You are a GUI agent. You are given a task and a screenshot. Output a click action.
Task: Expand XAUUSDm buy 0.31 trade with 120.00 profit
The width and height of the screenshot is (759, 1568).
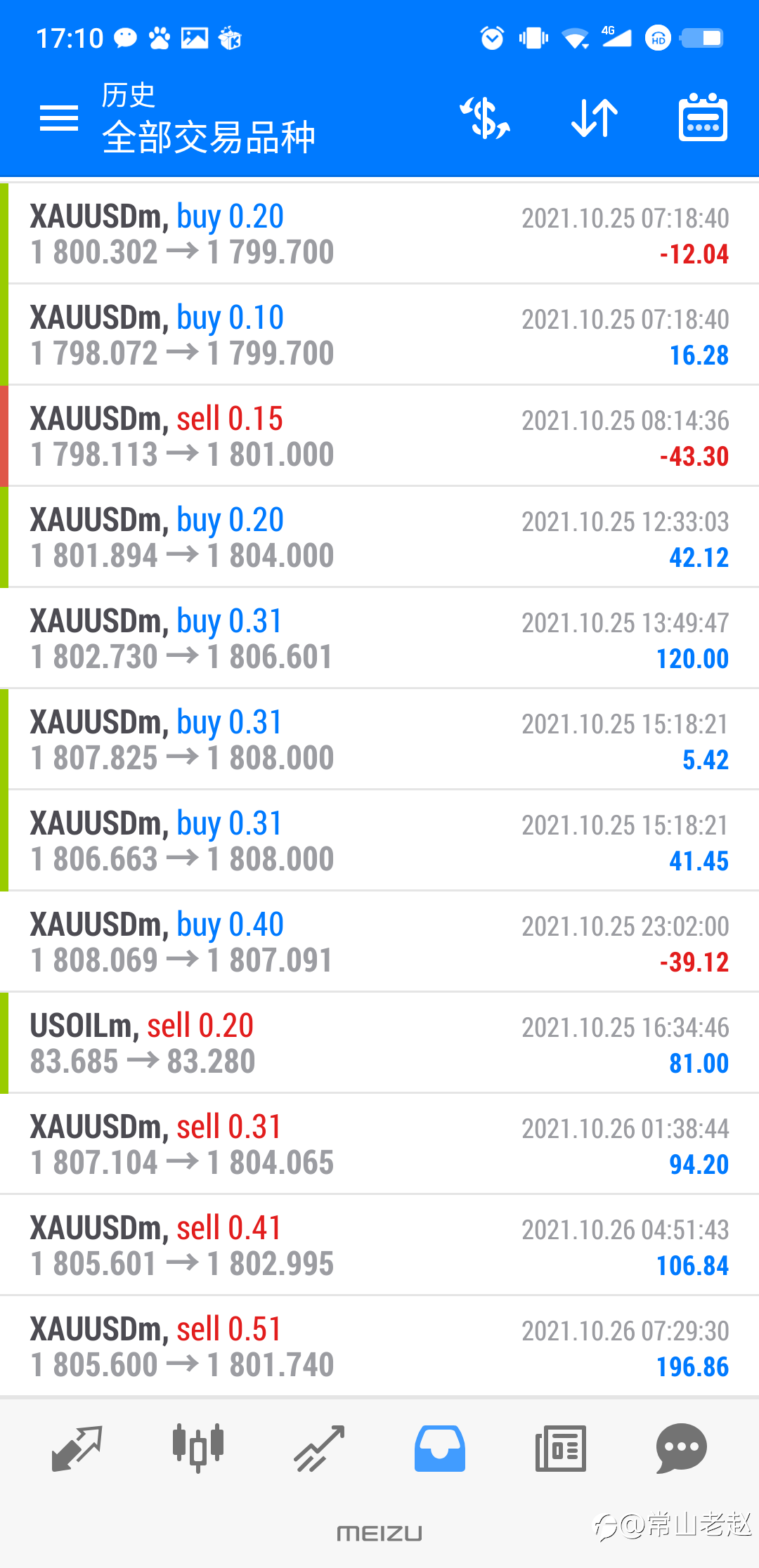[x=379, y=639]
